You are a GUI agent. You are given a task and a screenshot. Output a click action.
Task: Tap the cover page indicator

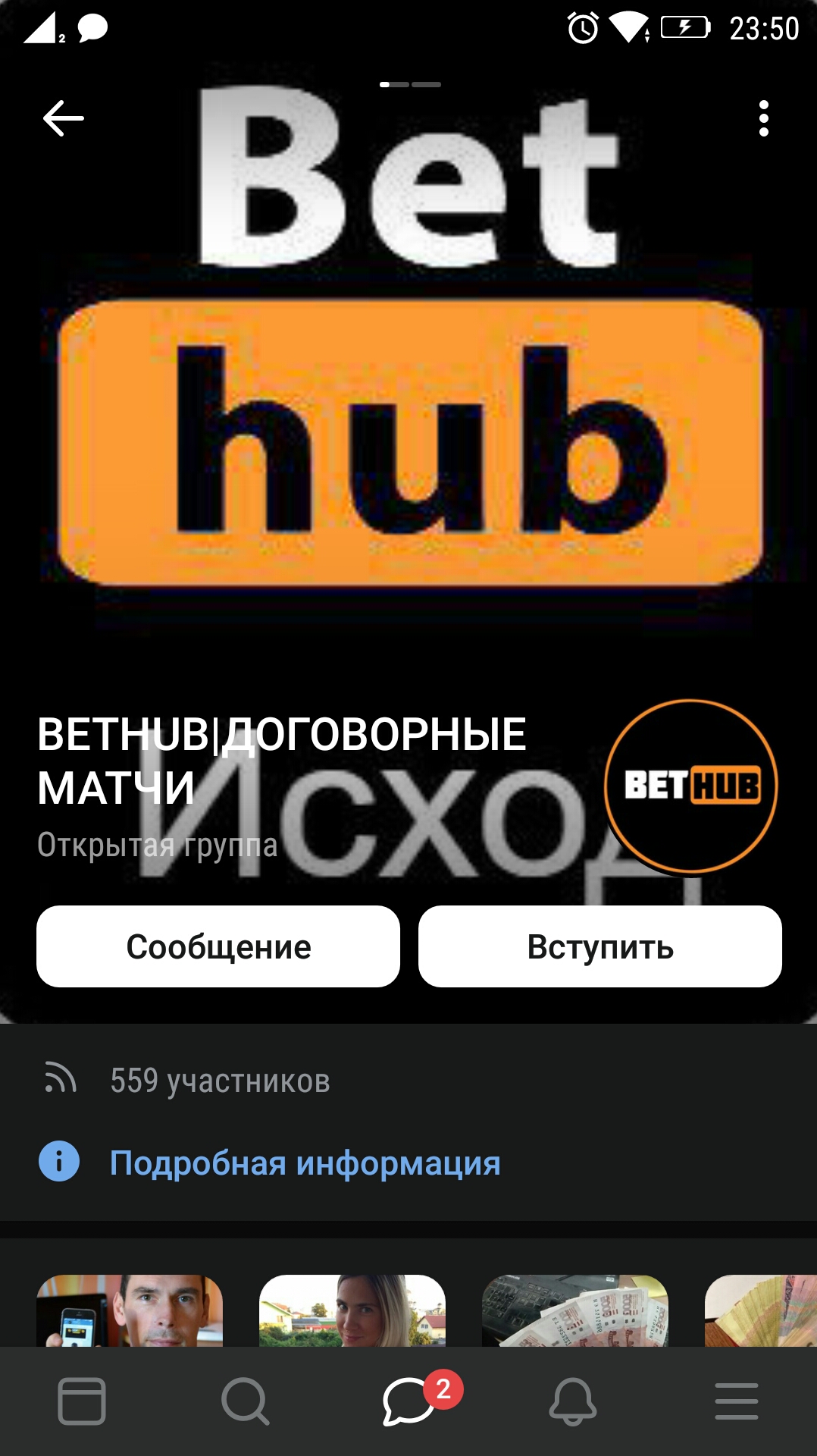coord(410,84)
